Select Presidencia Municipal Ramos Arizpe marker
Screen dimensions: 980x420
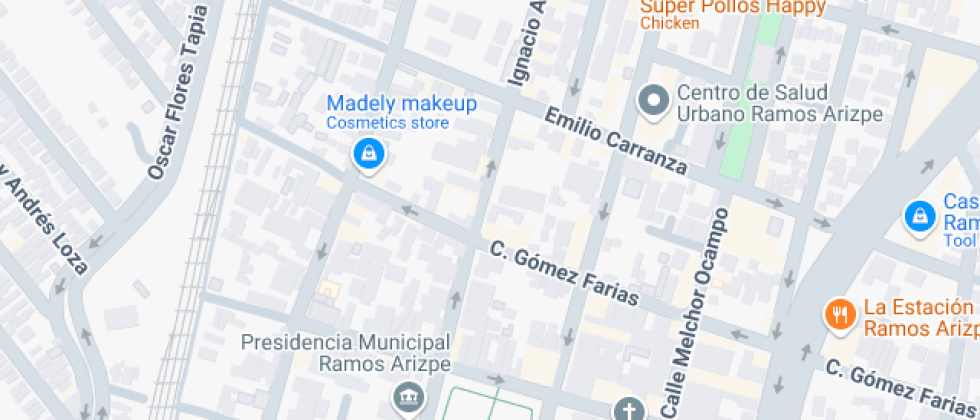[407, 398]
